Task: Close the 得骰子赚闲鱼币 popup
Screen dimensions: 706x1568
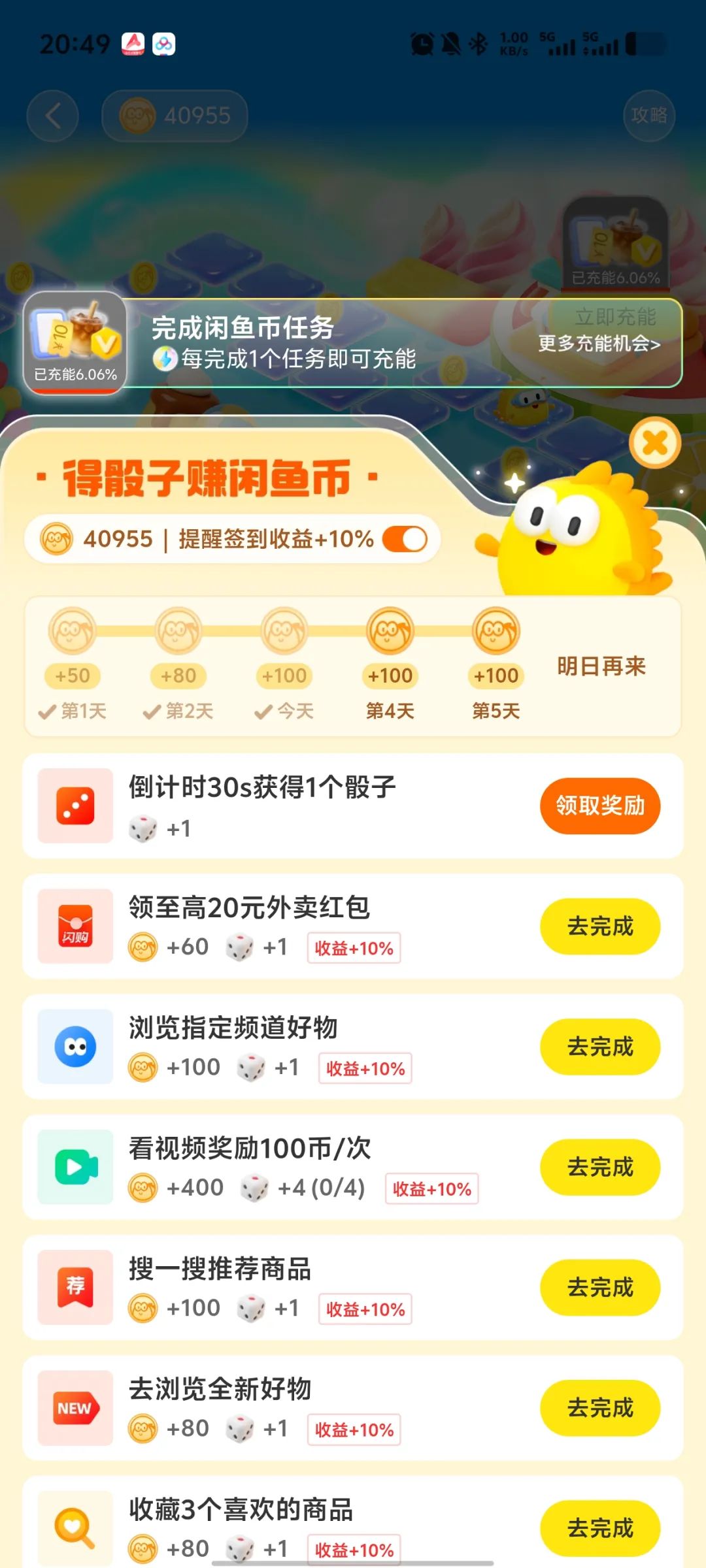Action: click(x=655, y=442)
